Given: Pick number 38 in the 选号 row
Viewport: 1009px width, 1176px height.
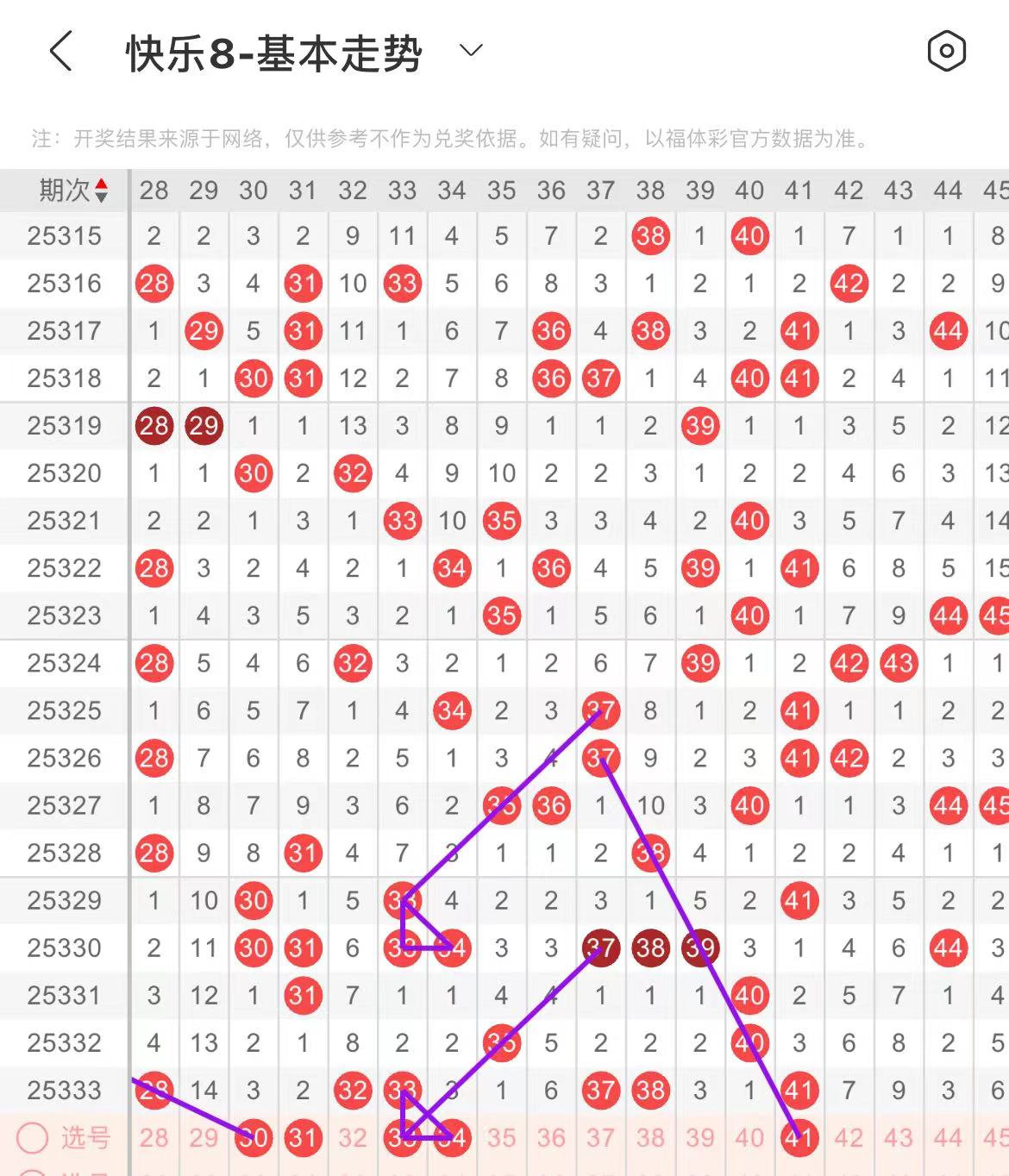Looking at the screenshot, I should [650, 1138].
